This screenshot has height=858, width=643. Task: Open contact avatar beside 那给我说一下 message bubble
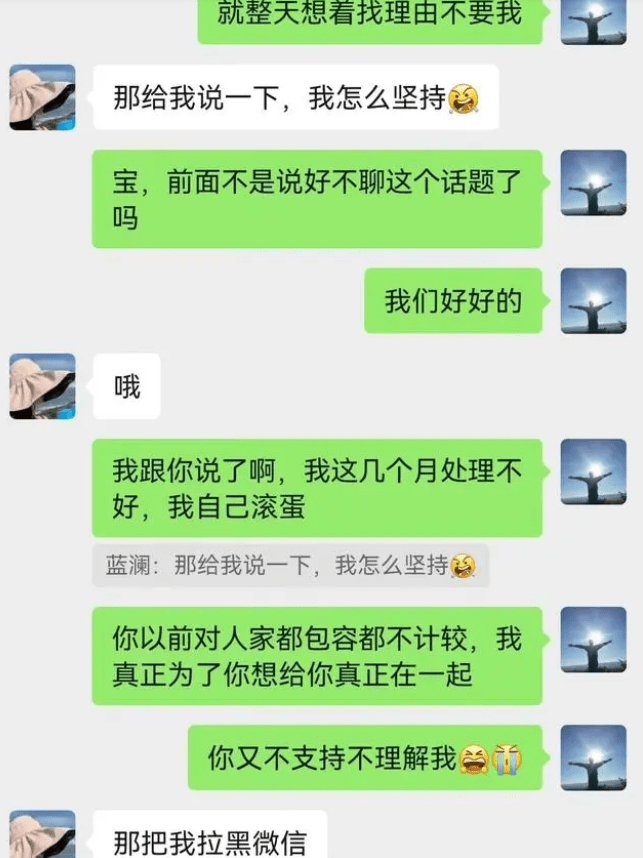coord(42,97)
